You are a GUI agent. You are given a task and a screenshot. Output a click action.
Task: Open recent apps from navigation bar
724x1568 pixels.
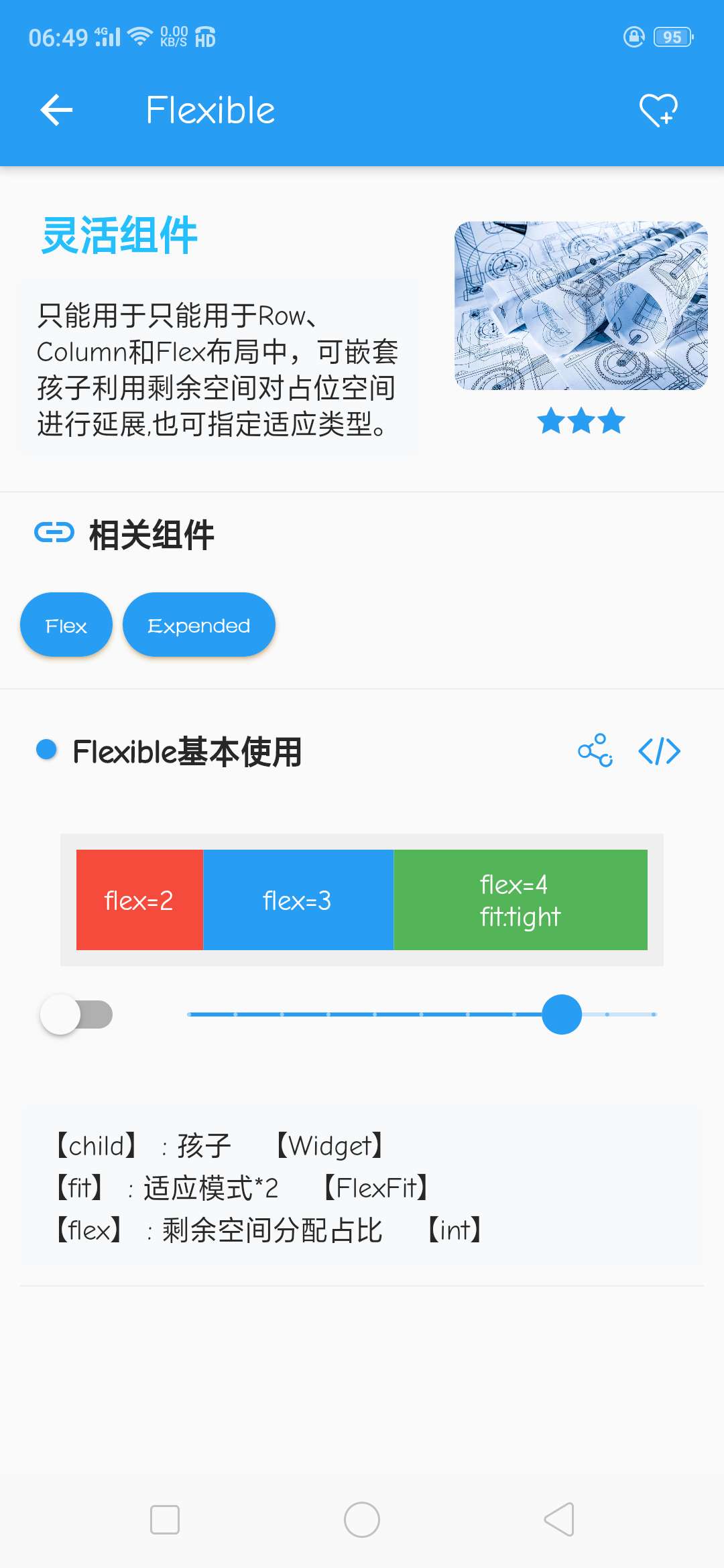[165, 1520]
